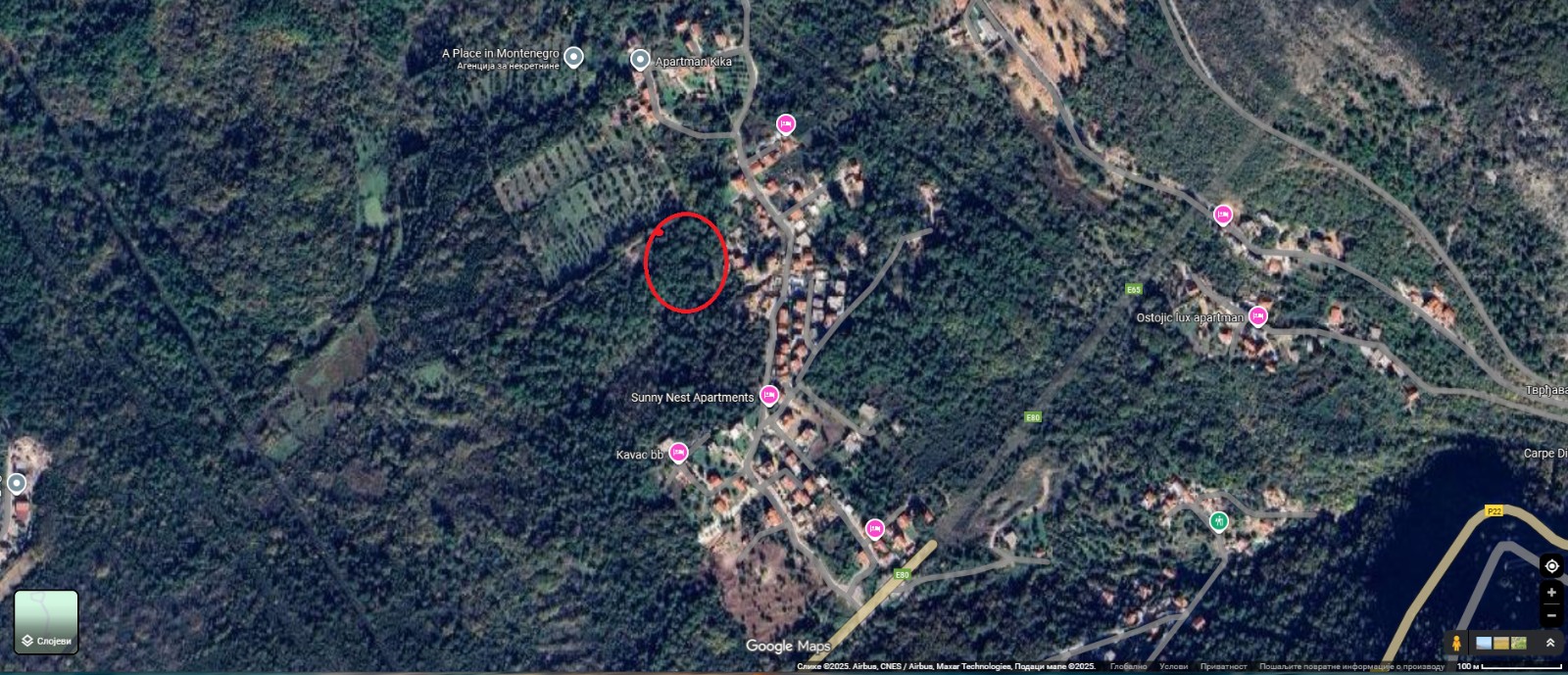This screenshot has height=675, width=1568.
Task: Open the Услови terms link
Action: [1173, 667]
